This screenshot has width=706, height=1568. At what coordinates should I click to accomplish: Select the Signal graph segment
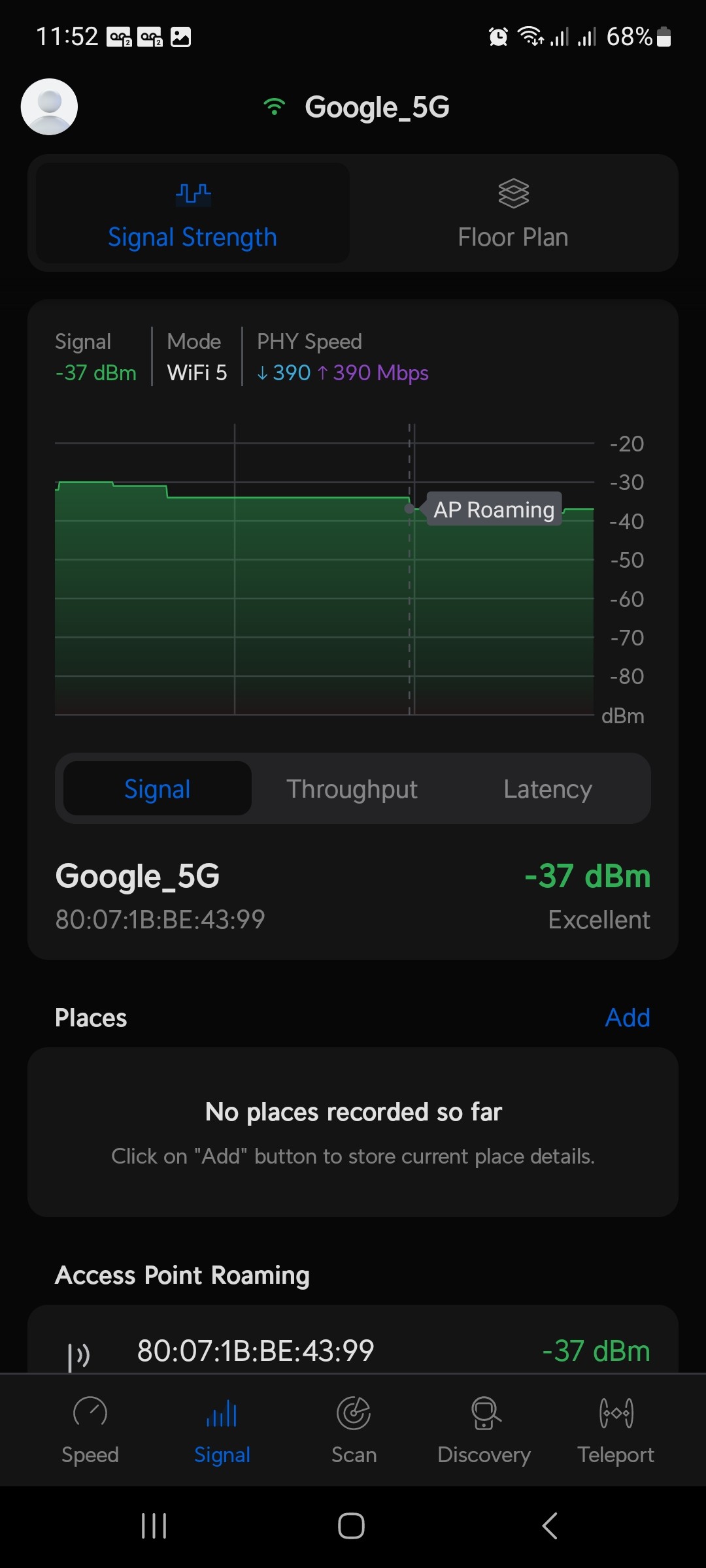pos(158,789)
